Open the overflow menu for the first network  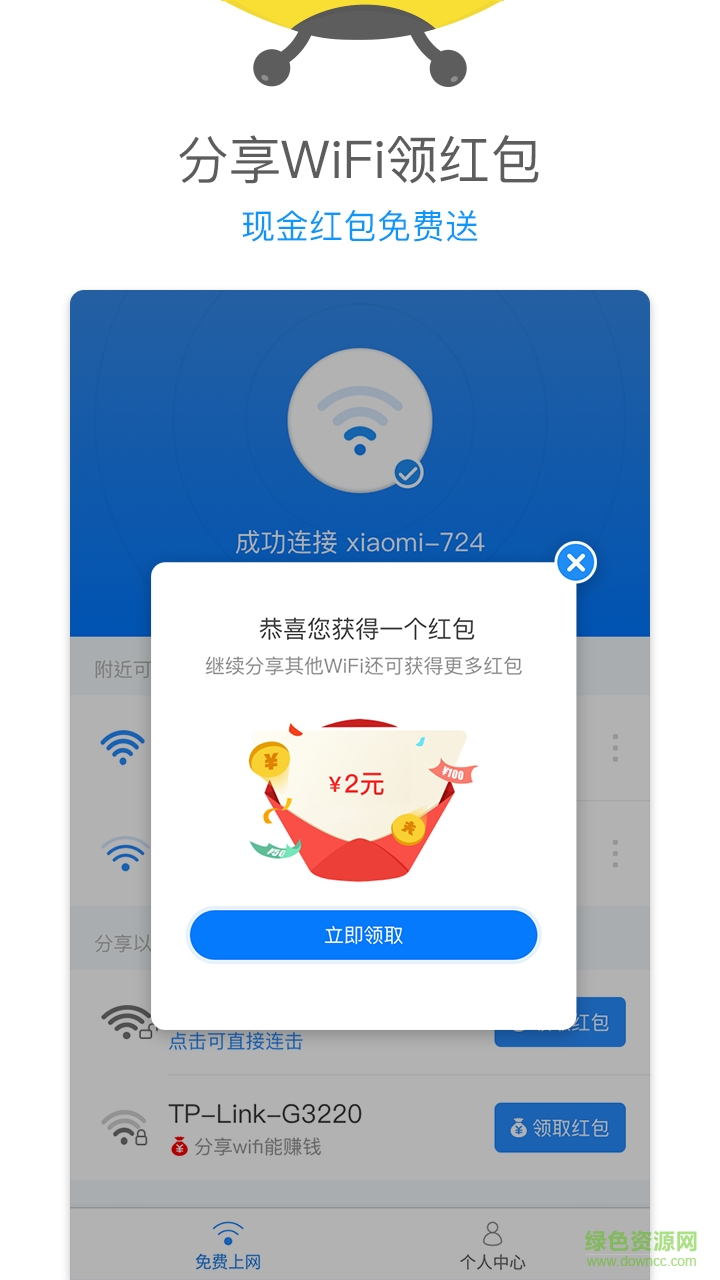(x=615, y=747)
